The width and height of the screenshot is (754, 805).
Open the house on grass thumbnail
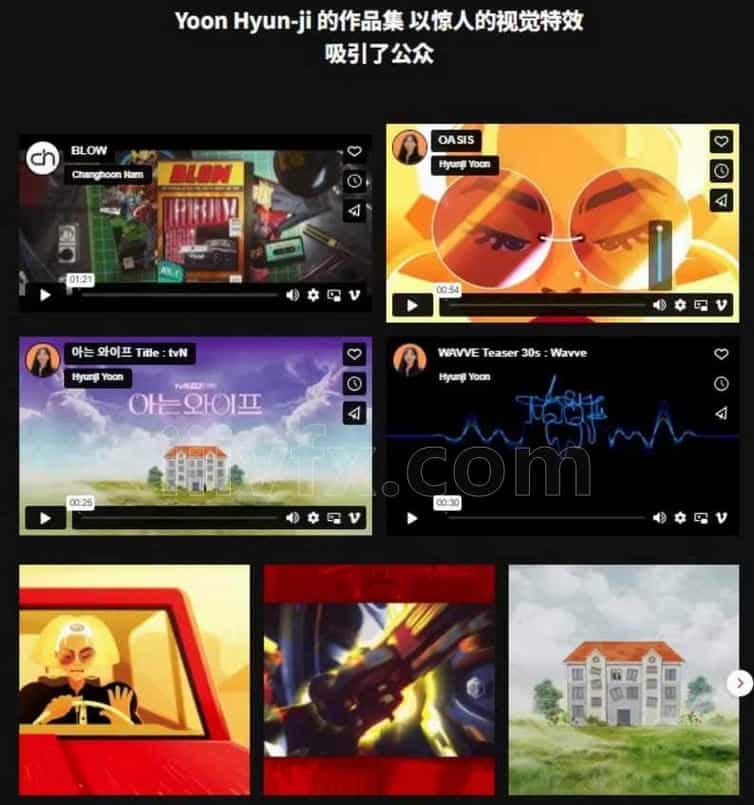(623, 680)
